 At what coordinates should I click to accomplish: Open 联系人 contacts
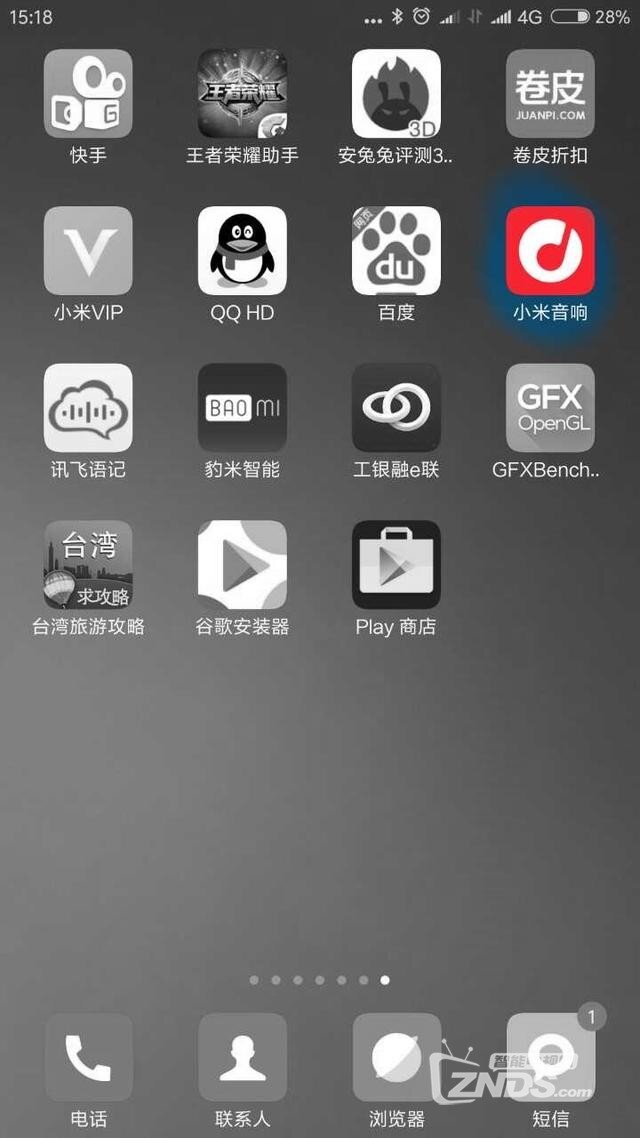point(242,1058)
